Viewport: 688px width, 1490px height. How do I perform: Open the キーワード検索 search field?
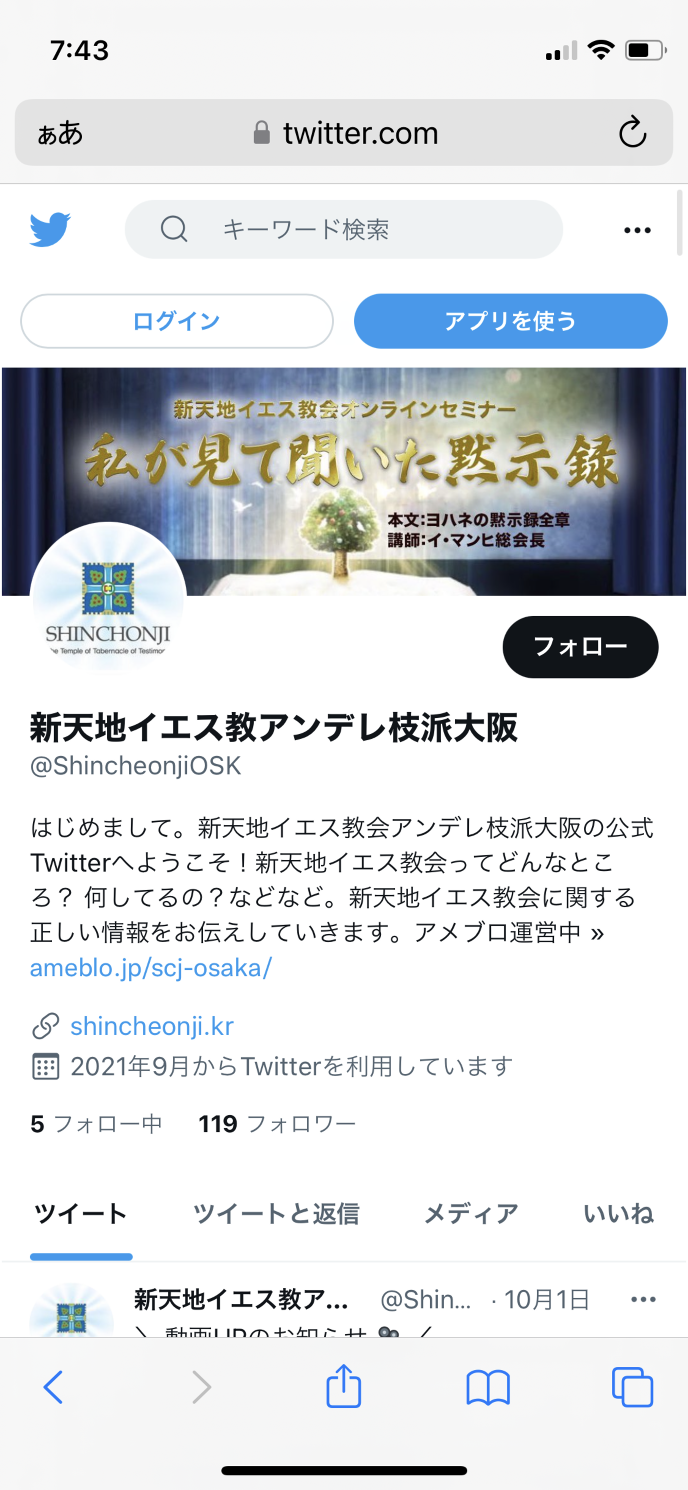[x=343, y=230]
